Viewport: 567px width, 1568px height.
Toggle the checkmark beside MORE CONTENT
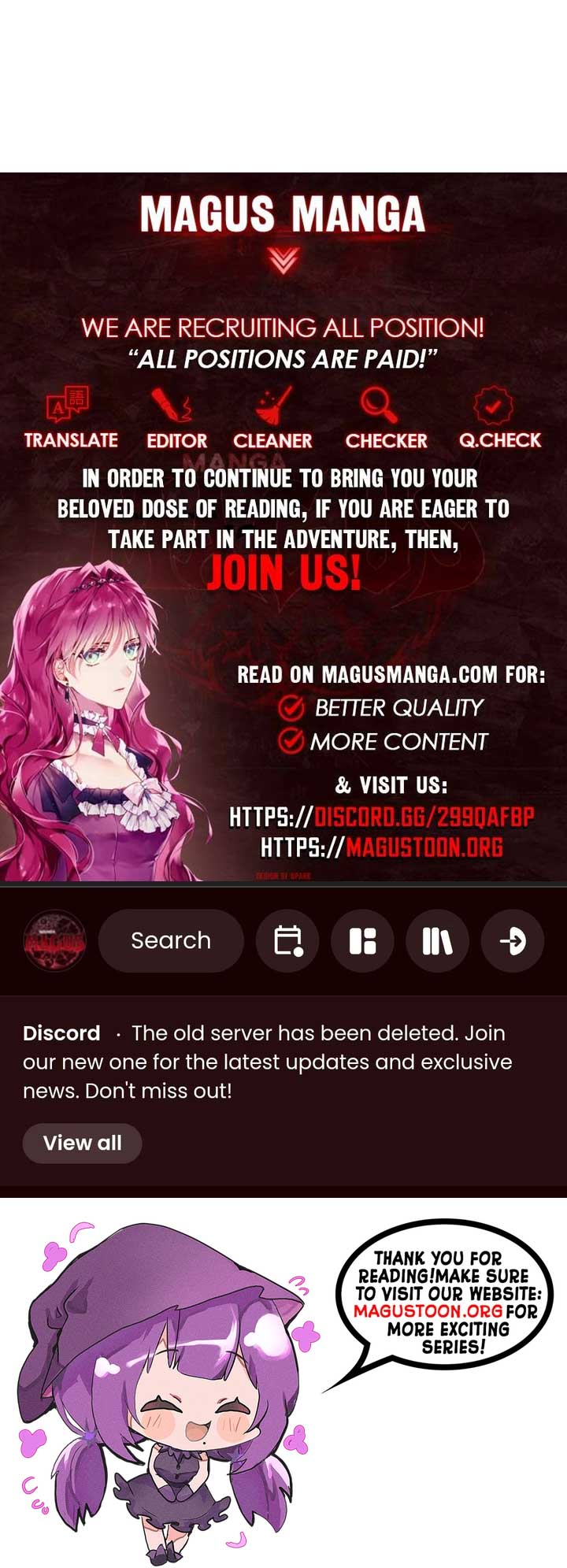(291, 741)
